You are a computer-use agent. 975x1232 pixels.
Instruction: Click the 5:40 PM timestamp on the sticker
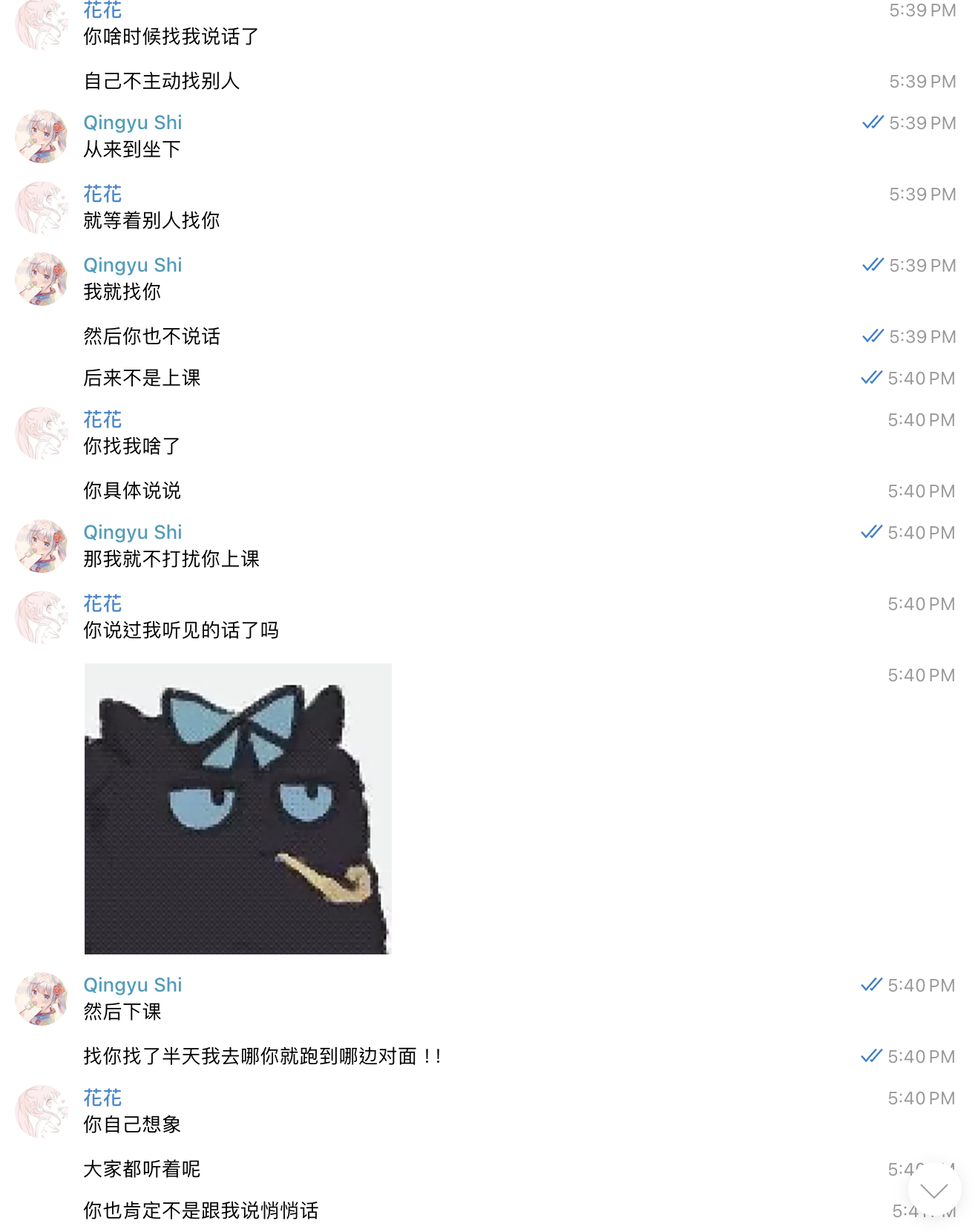pos(920,675)
